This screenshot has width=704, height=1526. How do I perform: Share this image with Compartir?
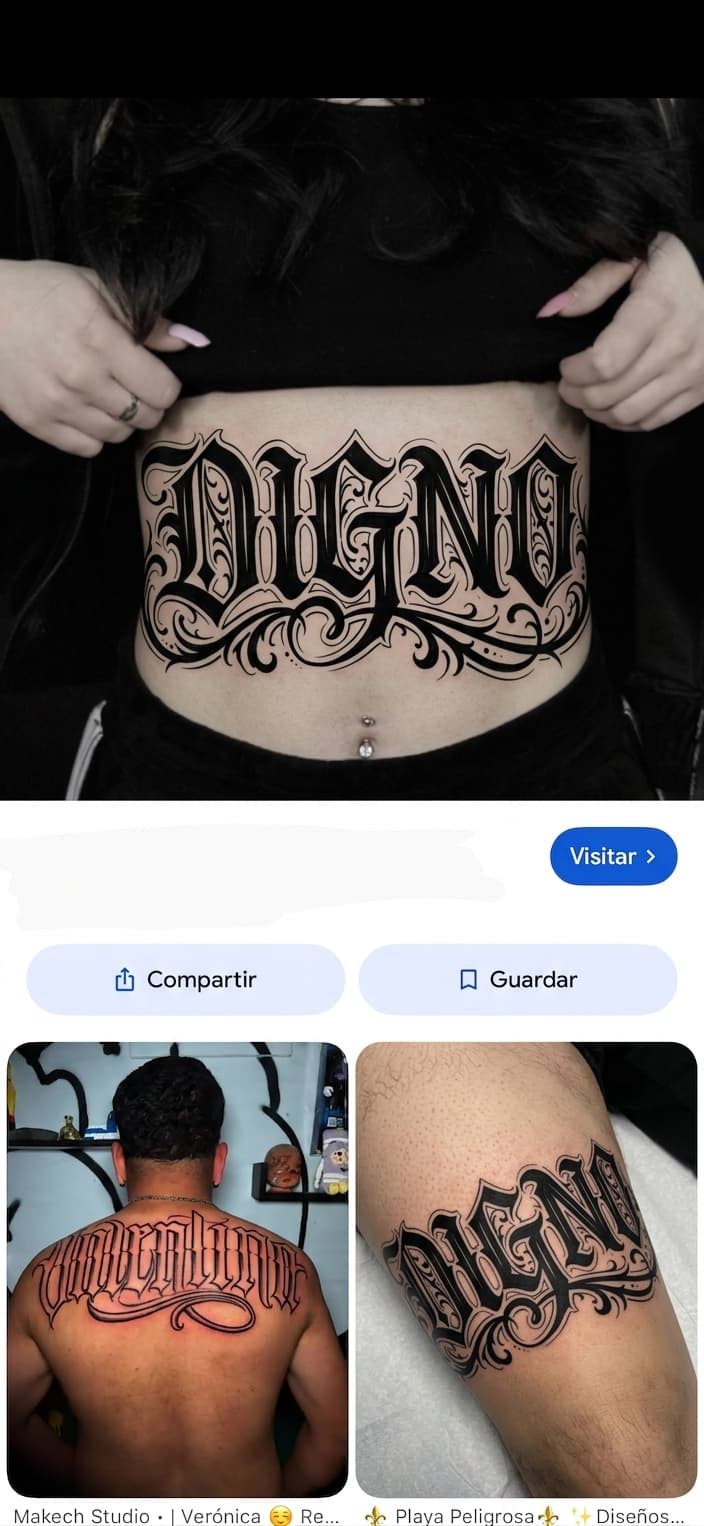(186, 980)
